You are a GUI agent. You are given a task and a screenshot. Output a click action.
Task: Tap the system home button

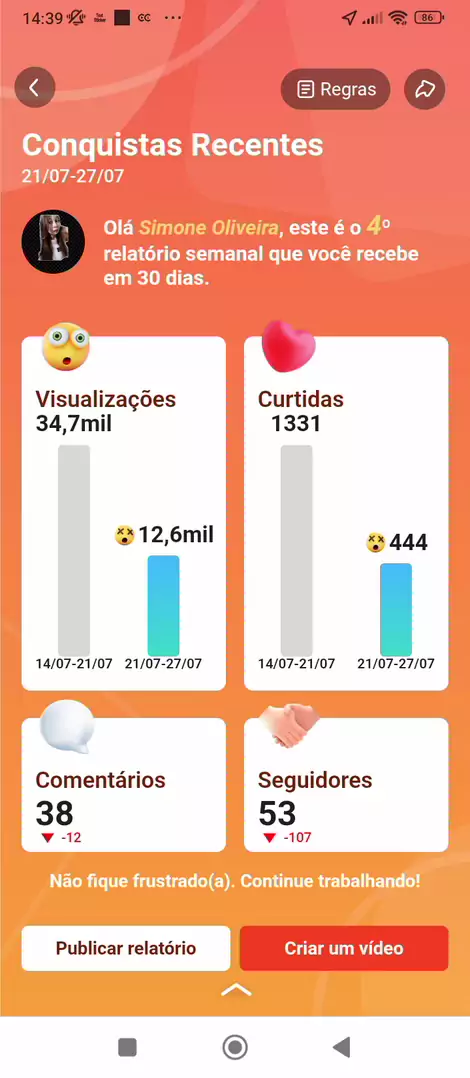(235, 1047)
